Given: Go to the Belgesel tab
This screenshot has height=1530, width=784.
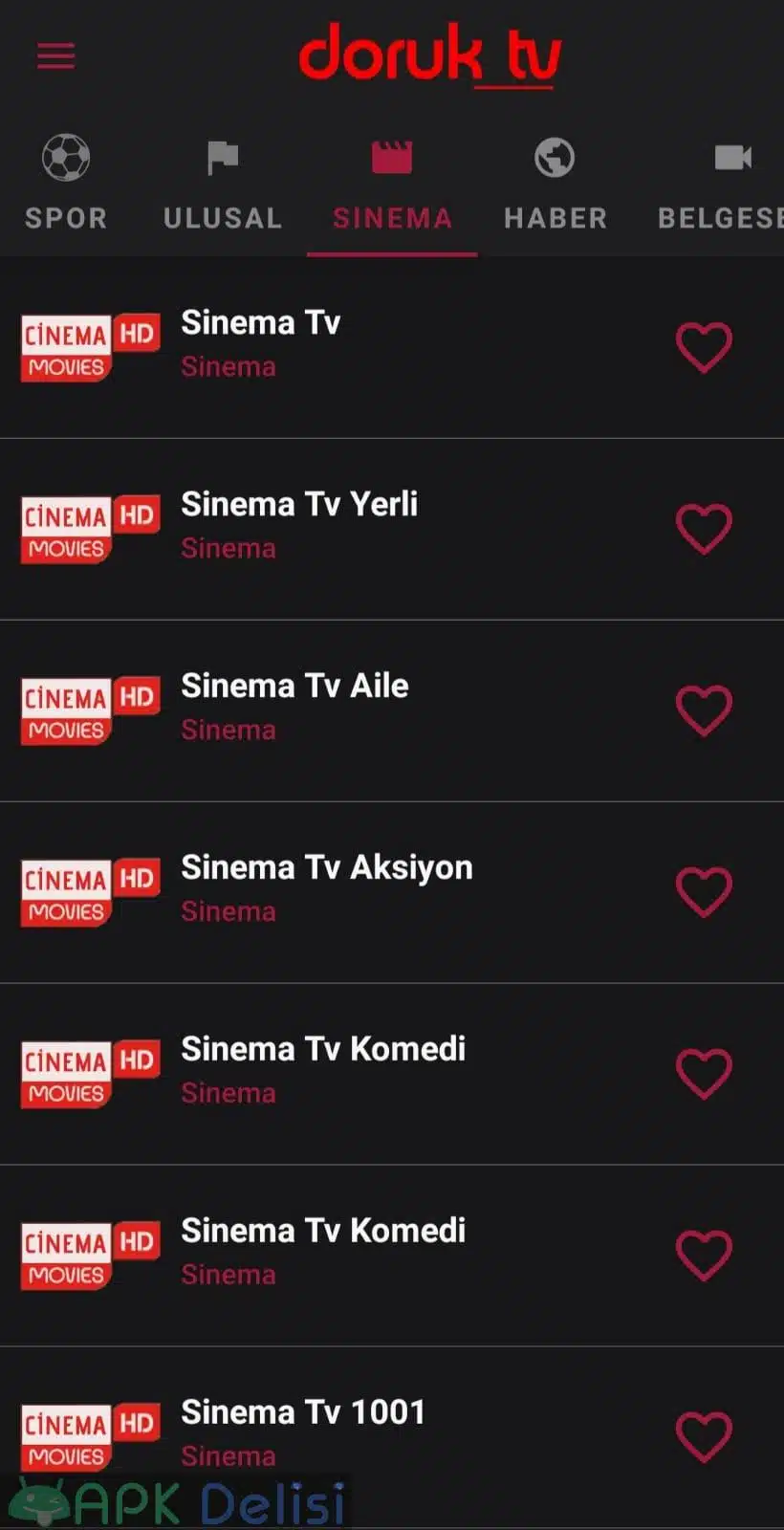Looking at the screenshot, I should 721,186.
